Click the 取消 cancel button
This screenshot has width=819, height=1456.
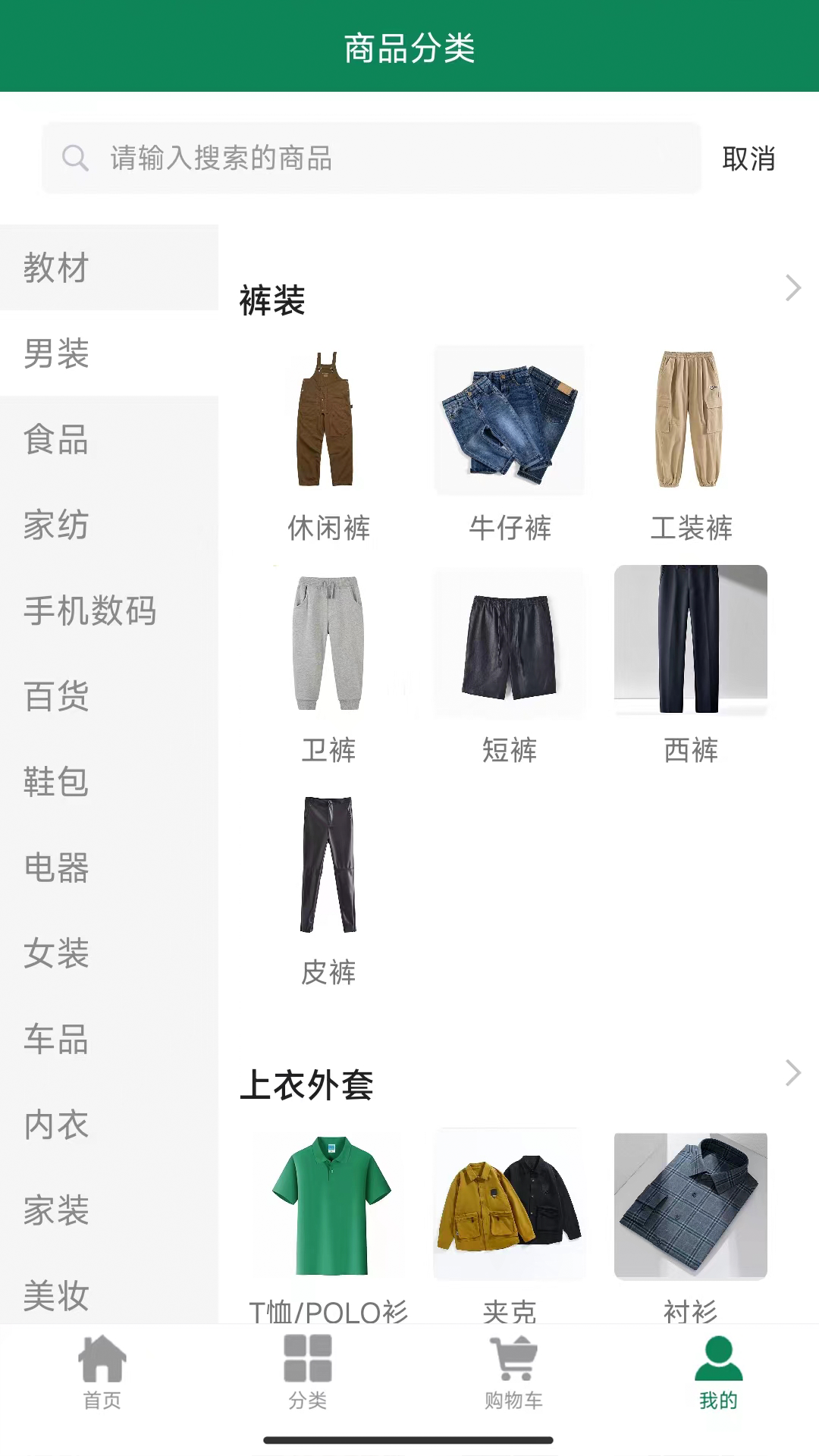point(748,160)
